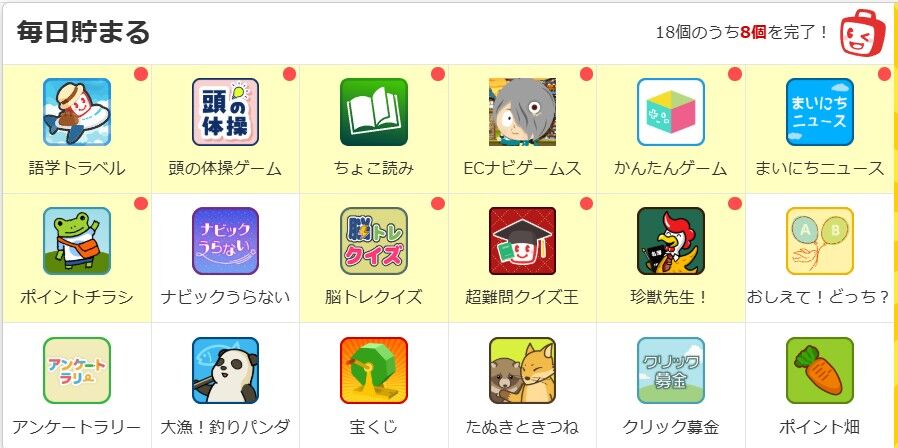Open かんたんゲーム
The image size is (898, 448).
click(x=671, y=129)
